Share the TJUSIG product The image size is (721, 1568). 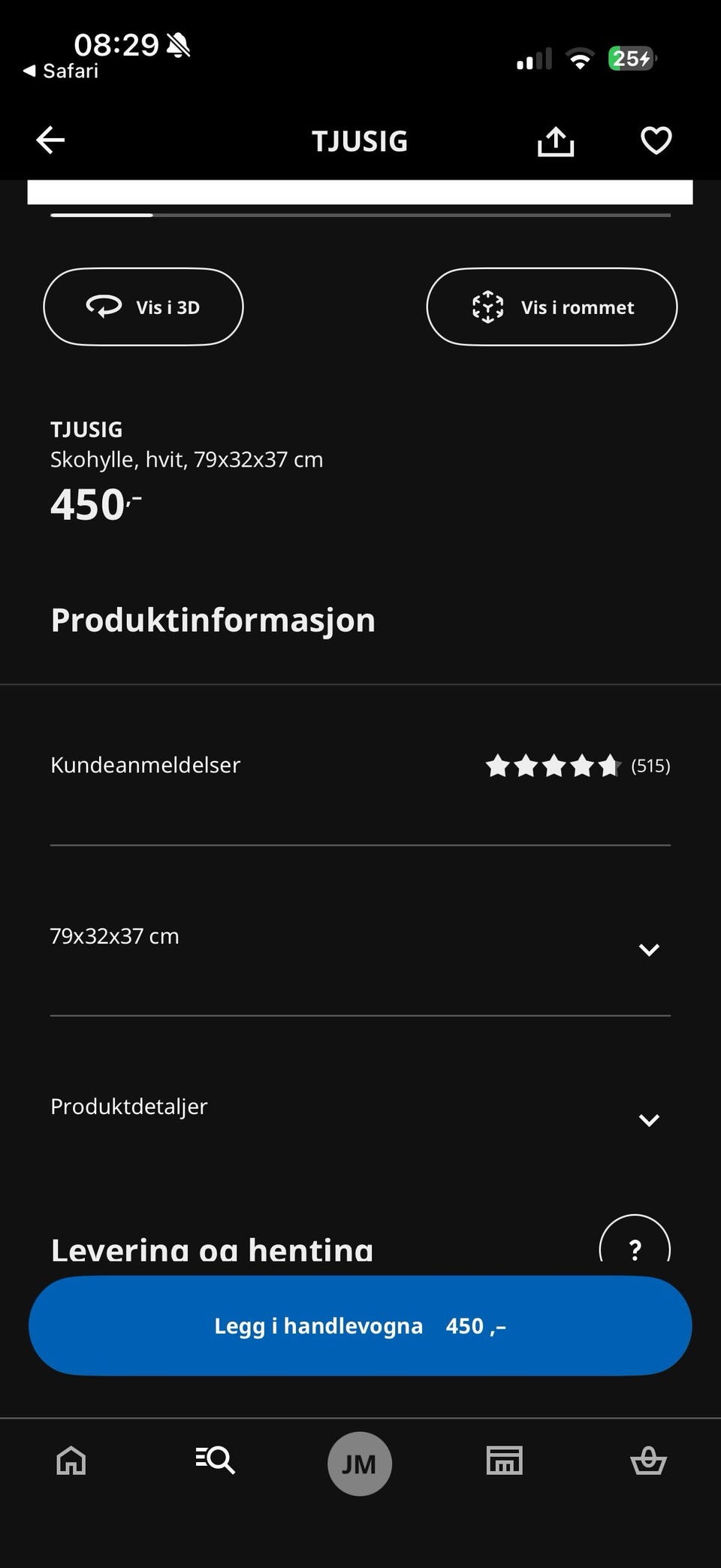tap(556, 140)
